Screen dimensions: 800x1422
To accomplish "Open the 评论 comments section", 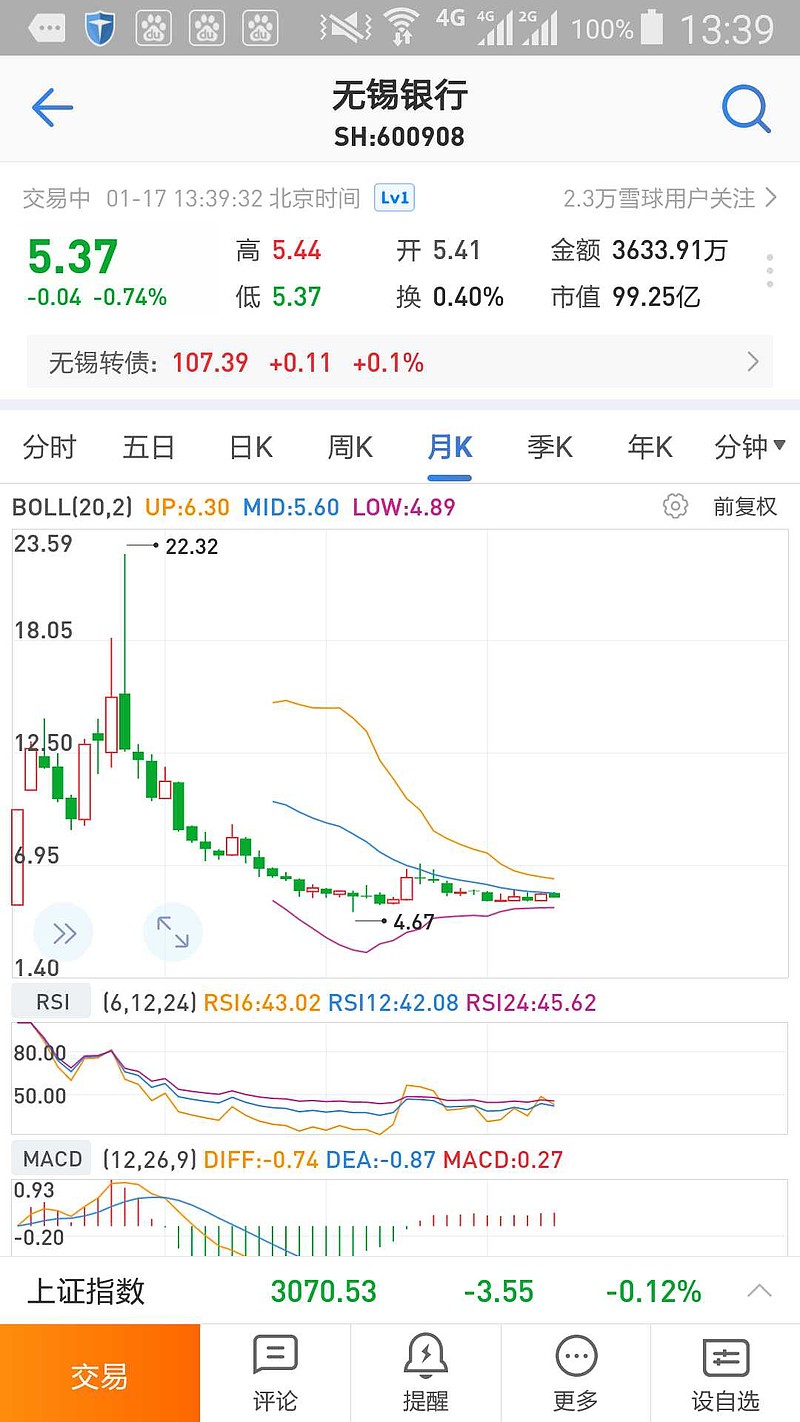I will point(275,1370).
